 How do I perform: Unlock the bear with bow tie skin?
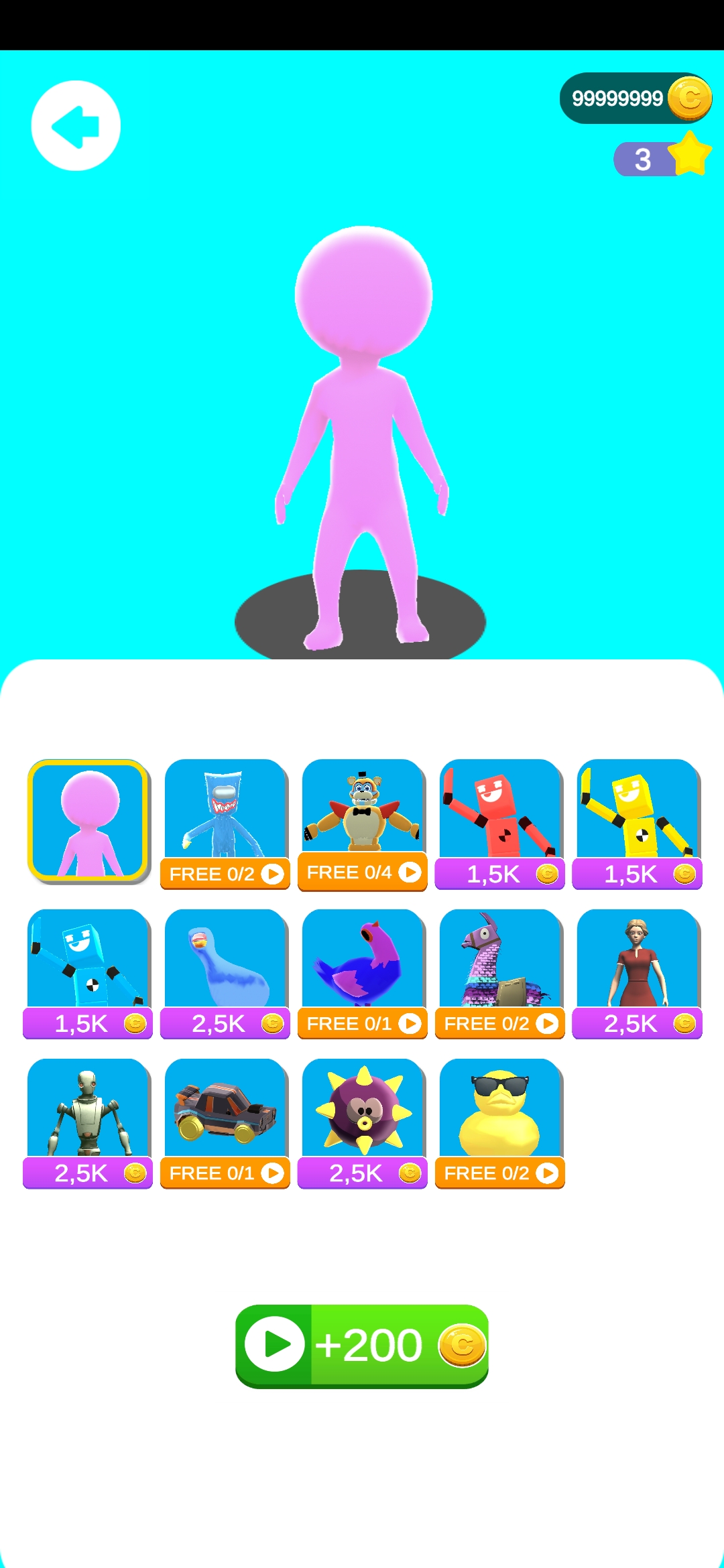click(x=362, y=872)
